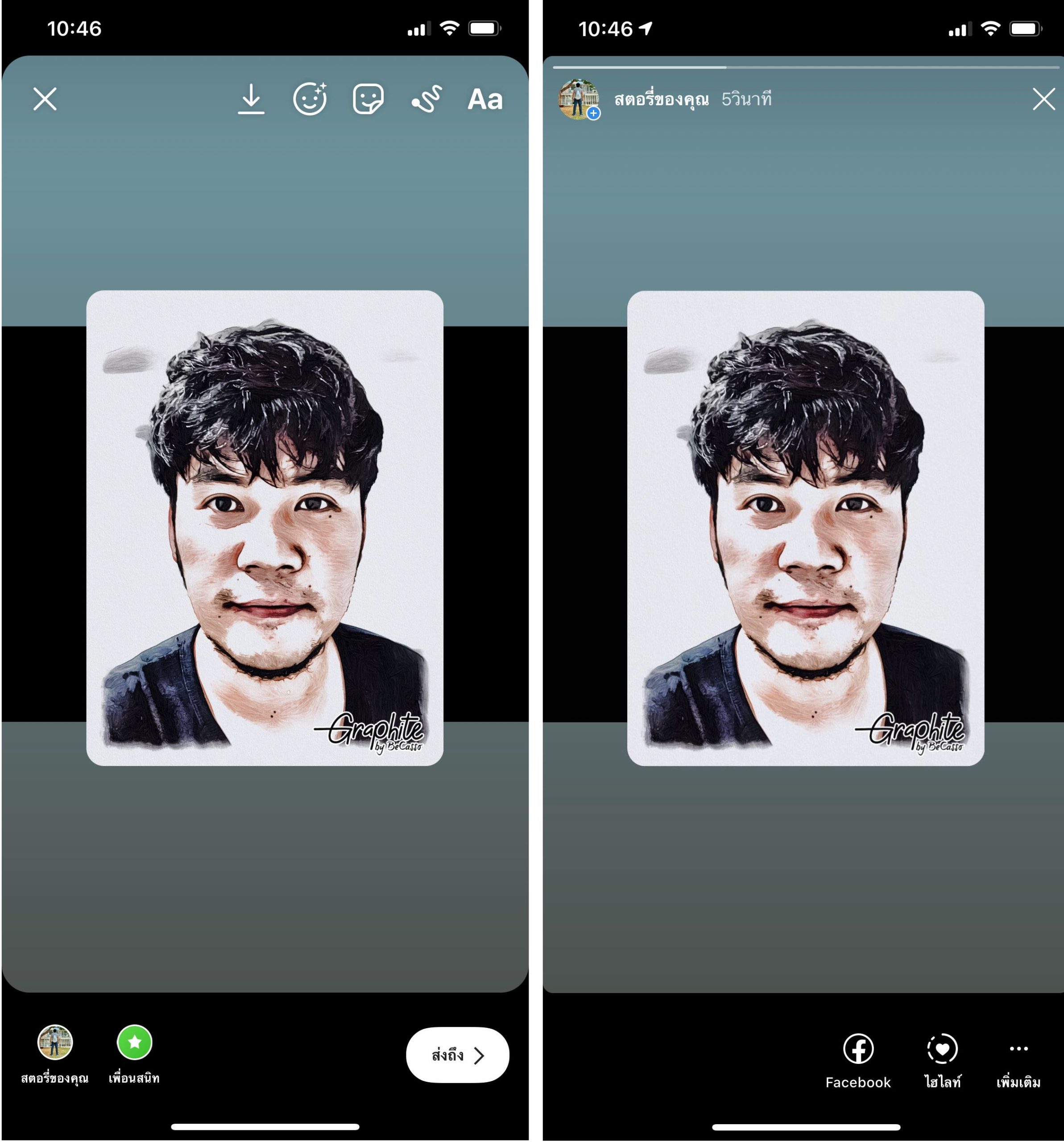
Task: Dismiss the story viewer with the X
Action: tap(1043, 99)
